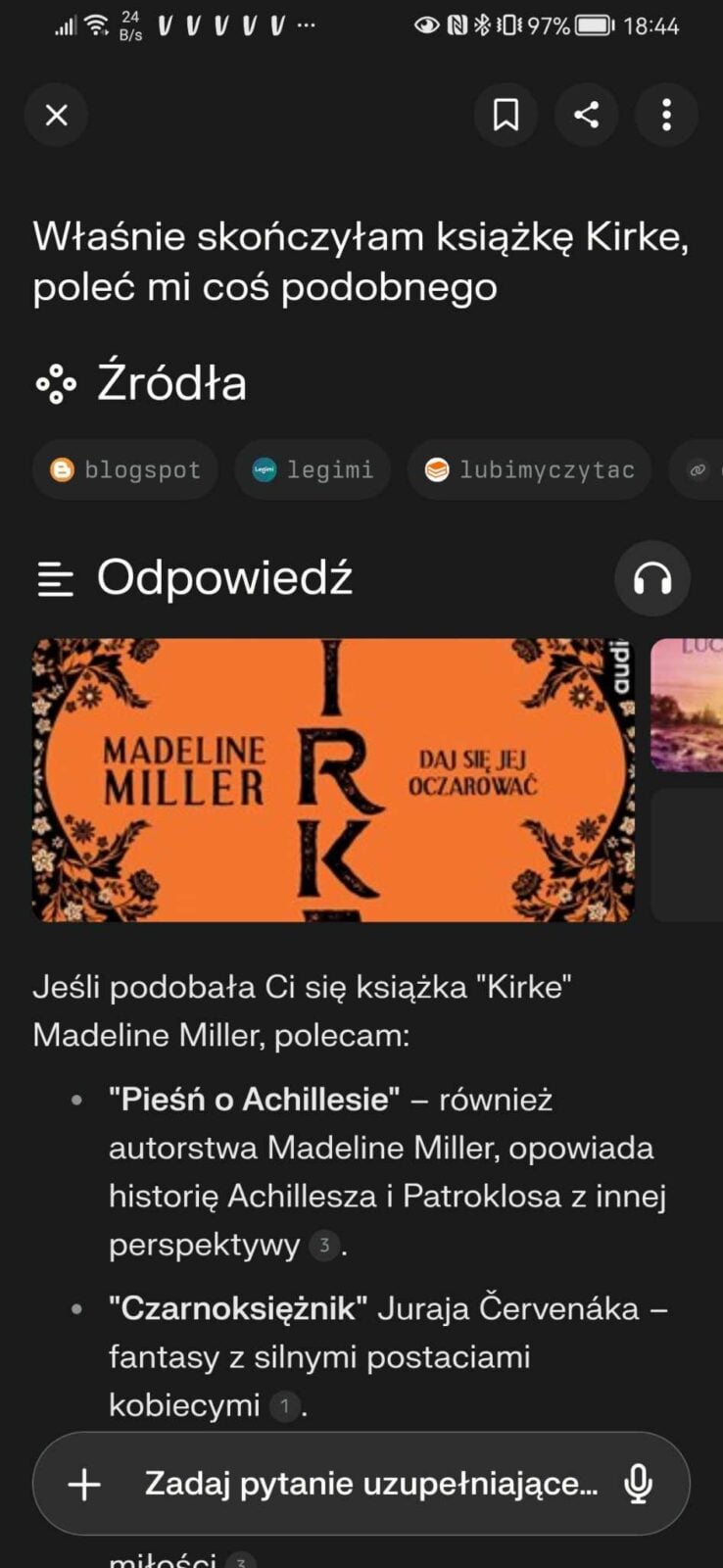Open the Madeline Miller Kirke cover image
The height and width of the screenshot is (1568, 723).
click(333, 780)
